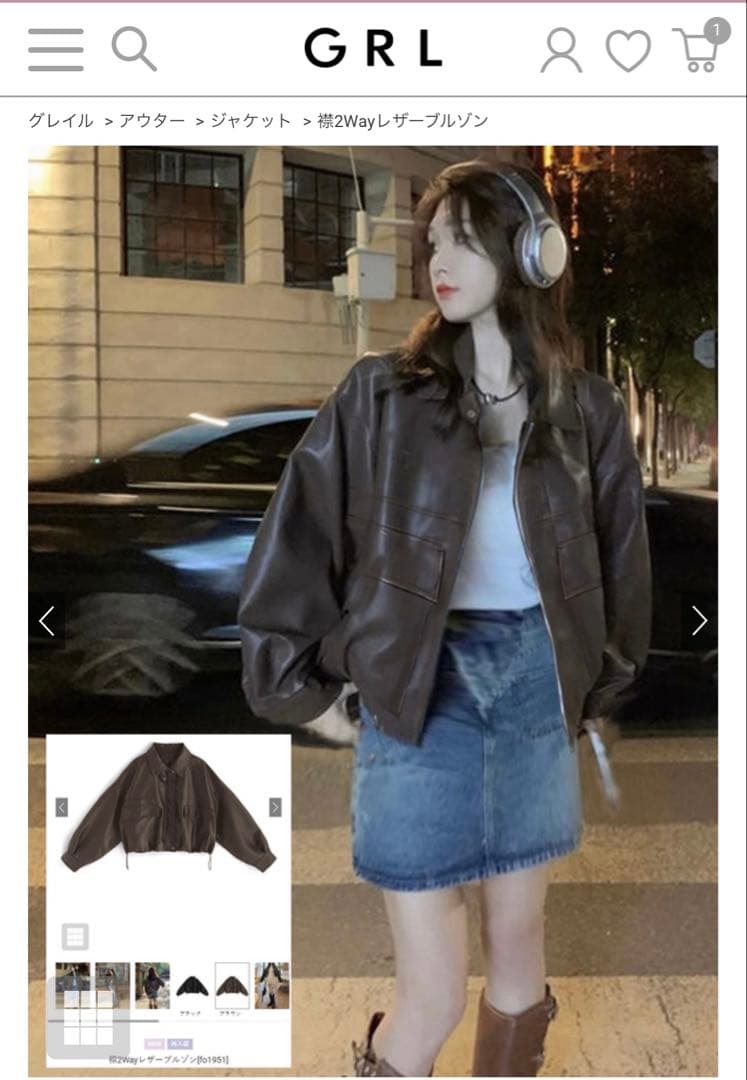
Task: Open the search magnifier
Action: pyautogui.click(x=133, y=49)
